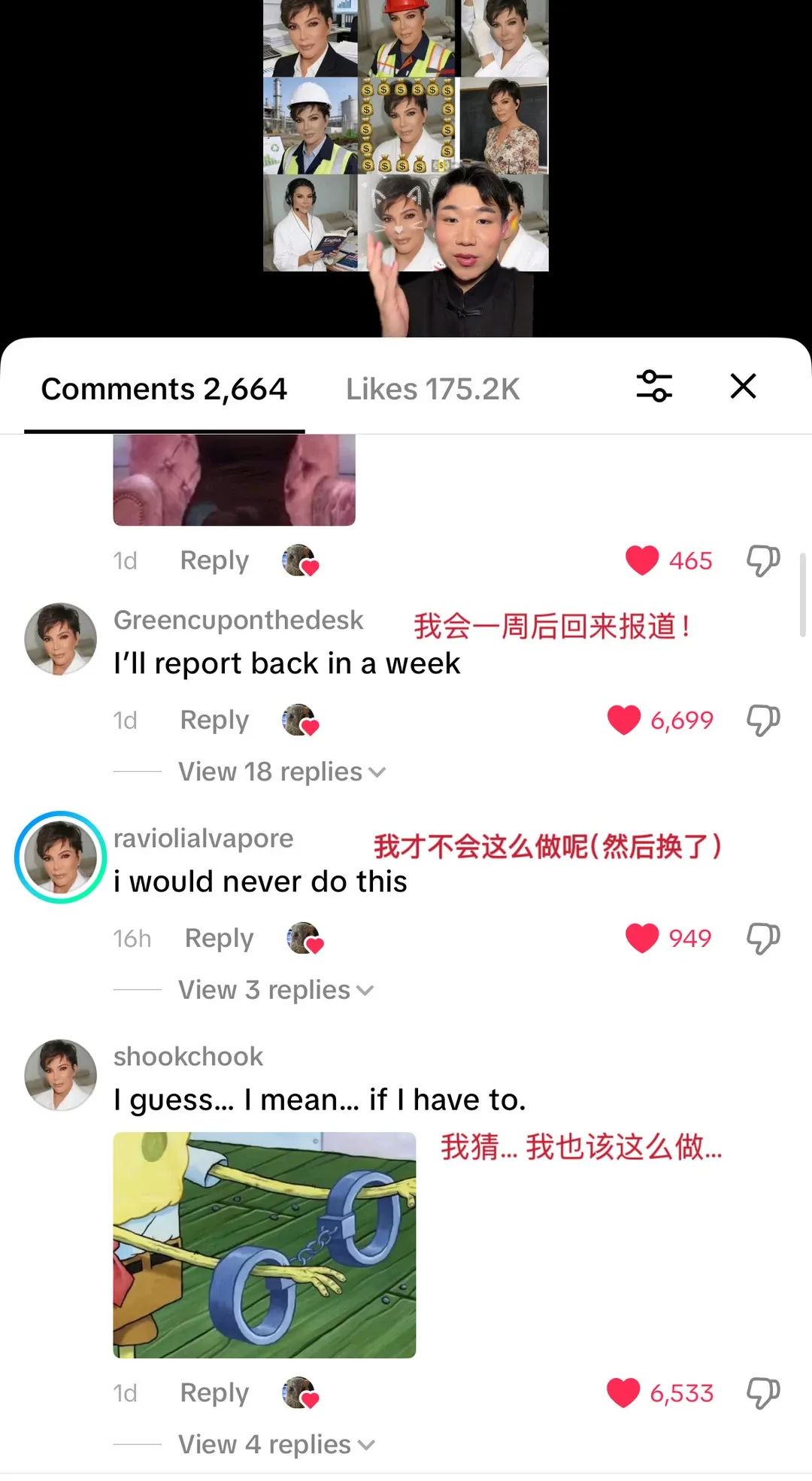Dislike the comment with 465 likes
Viewport: 812px width, 1481px height.
(x=762, y=560)
